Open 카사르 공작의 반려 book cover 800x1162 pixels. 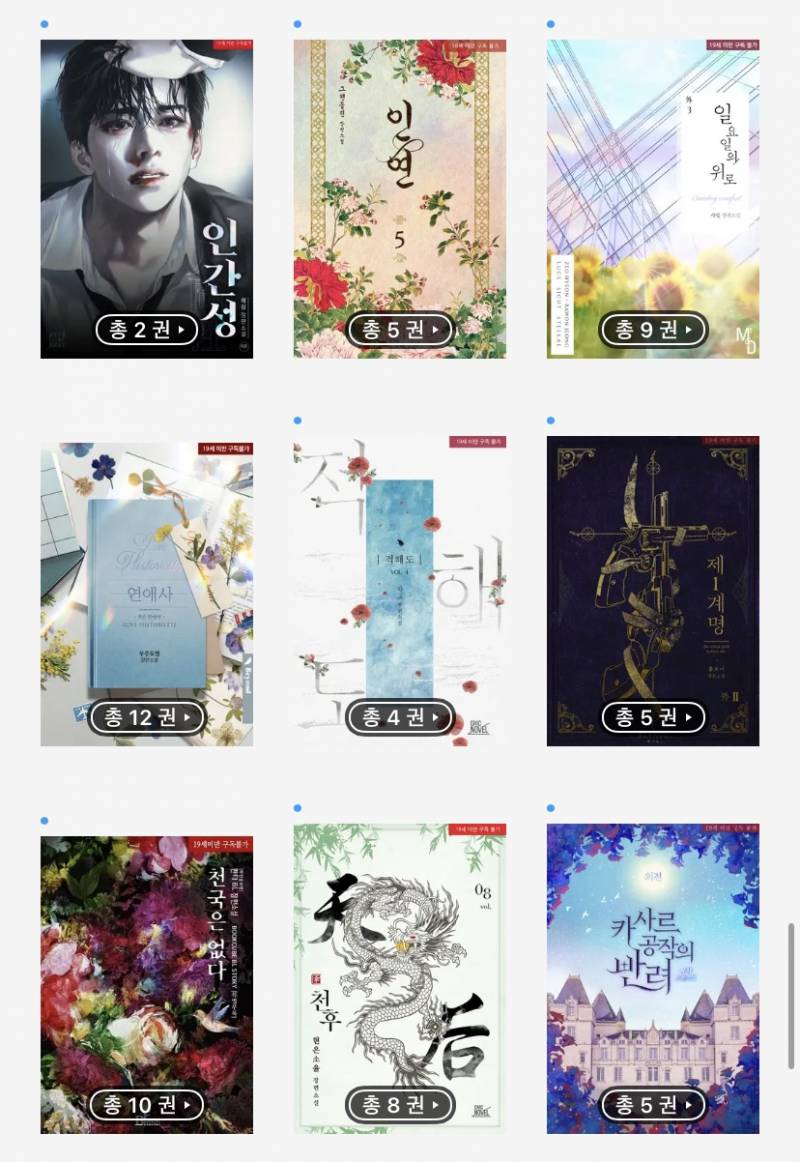pyautogui.click(x=652, y=960)
